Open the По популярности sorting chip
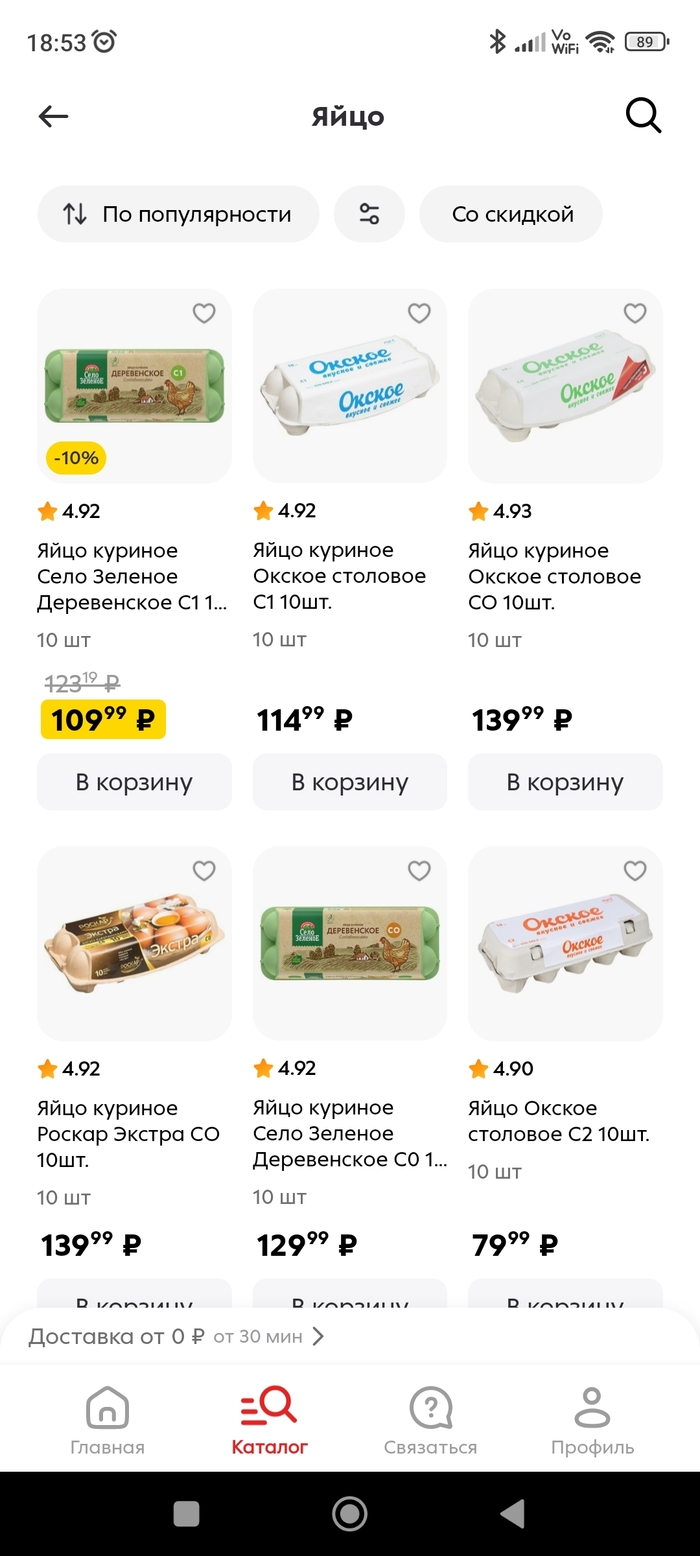This screenshot has width=700, height=1556. pyautogui.click(x=178, y=214)
